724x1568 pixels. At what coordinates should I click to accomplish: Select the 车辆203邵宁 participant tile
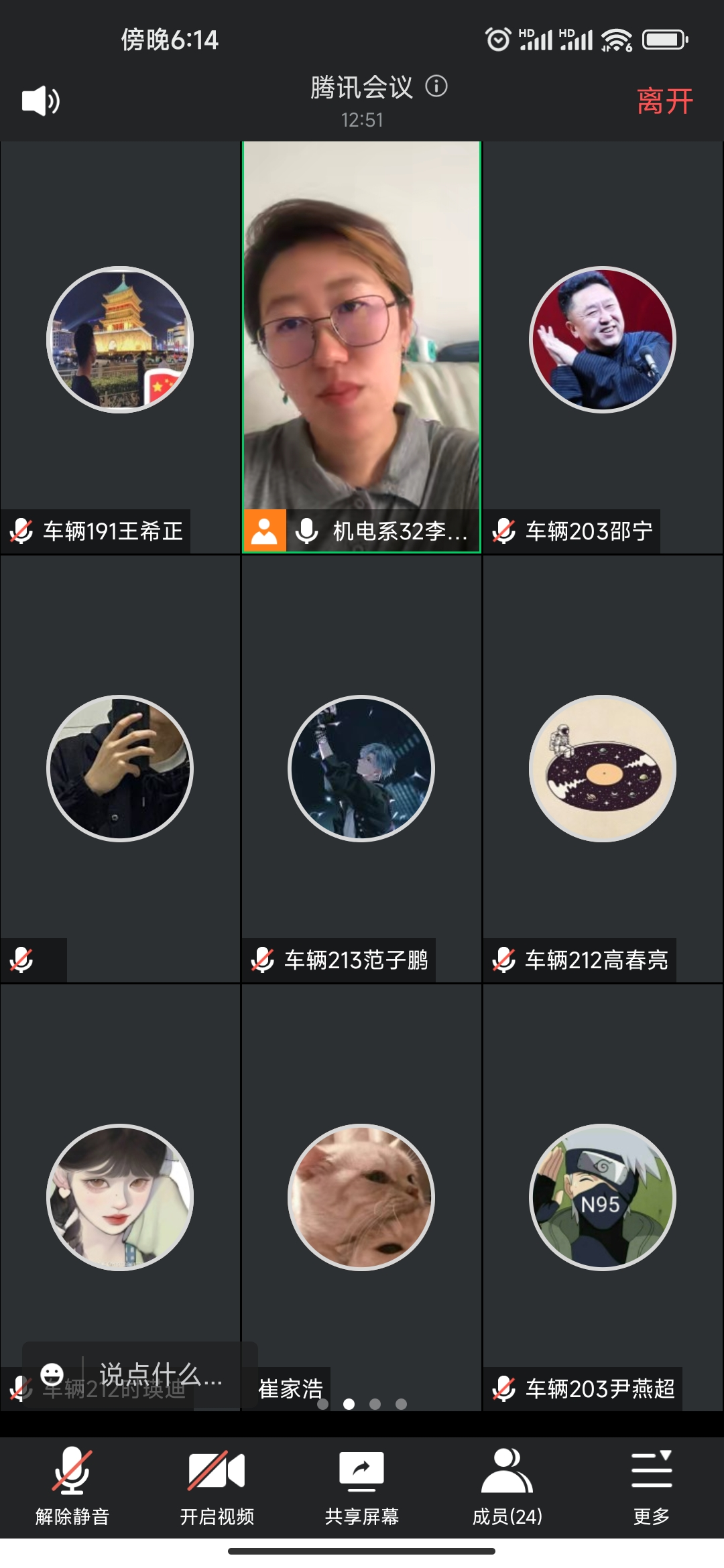(x=603, y=347)
